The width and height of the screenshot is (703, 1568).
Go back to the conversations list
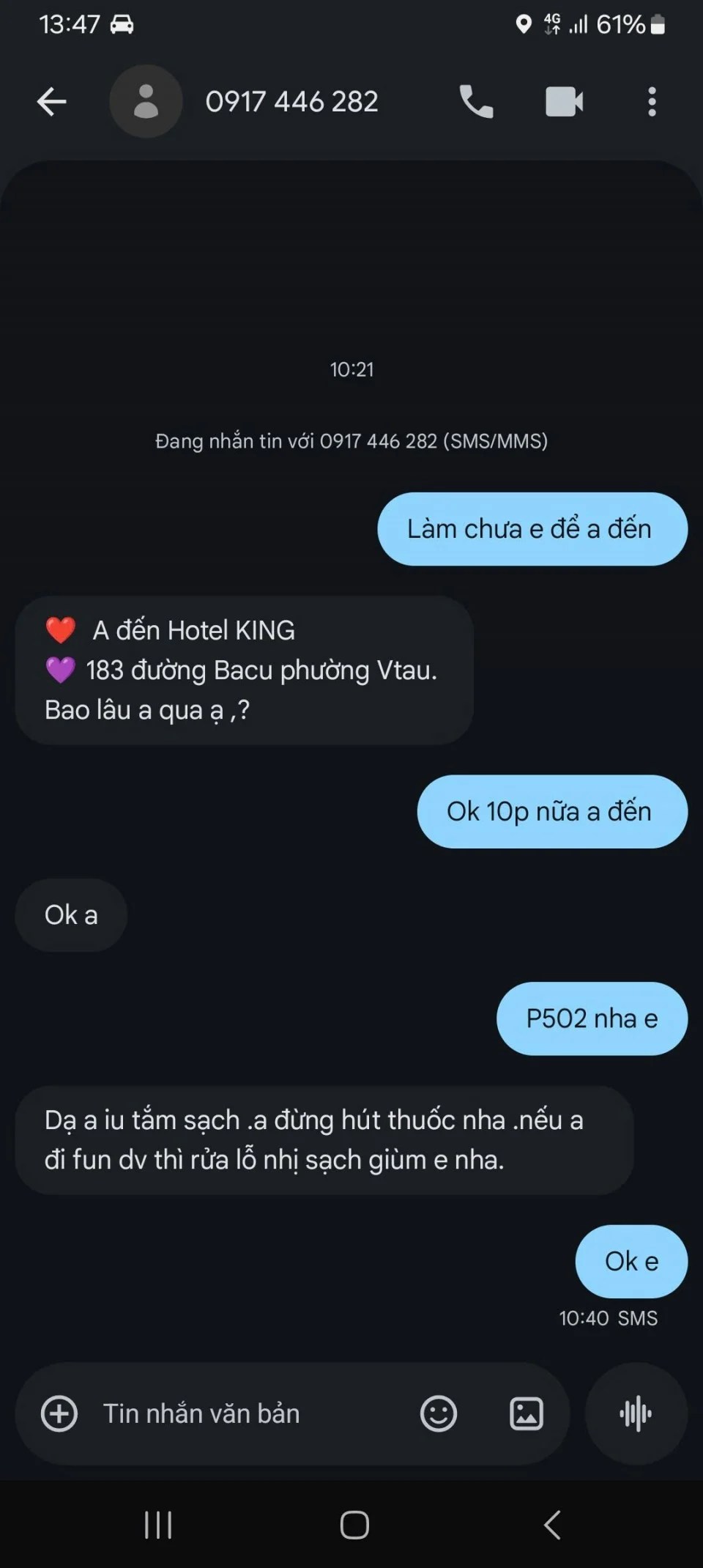pyautogui.click(x=52, y=102)
